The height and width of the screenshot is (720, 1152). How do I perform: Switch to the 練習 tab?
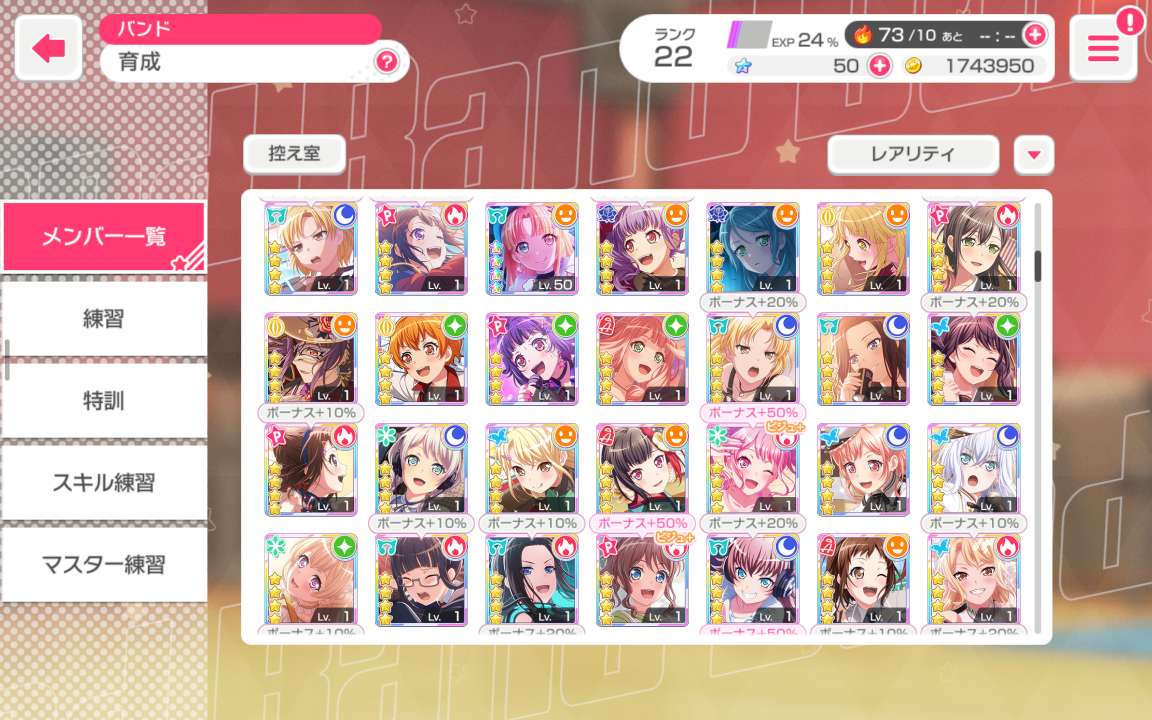[x=104, y=319]
